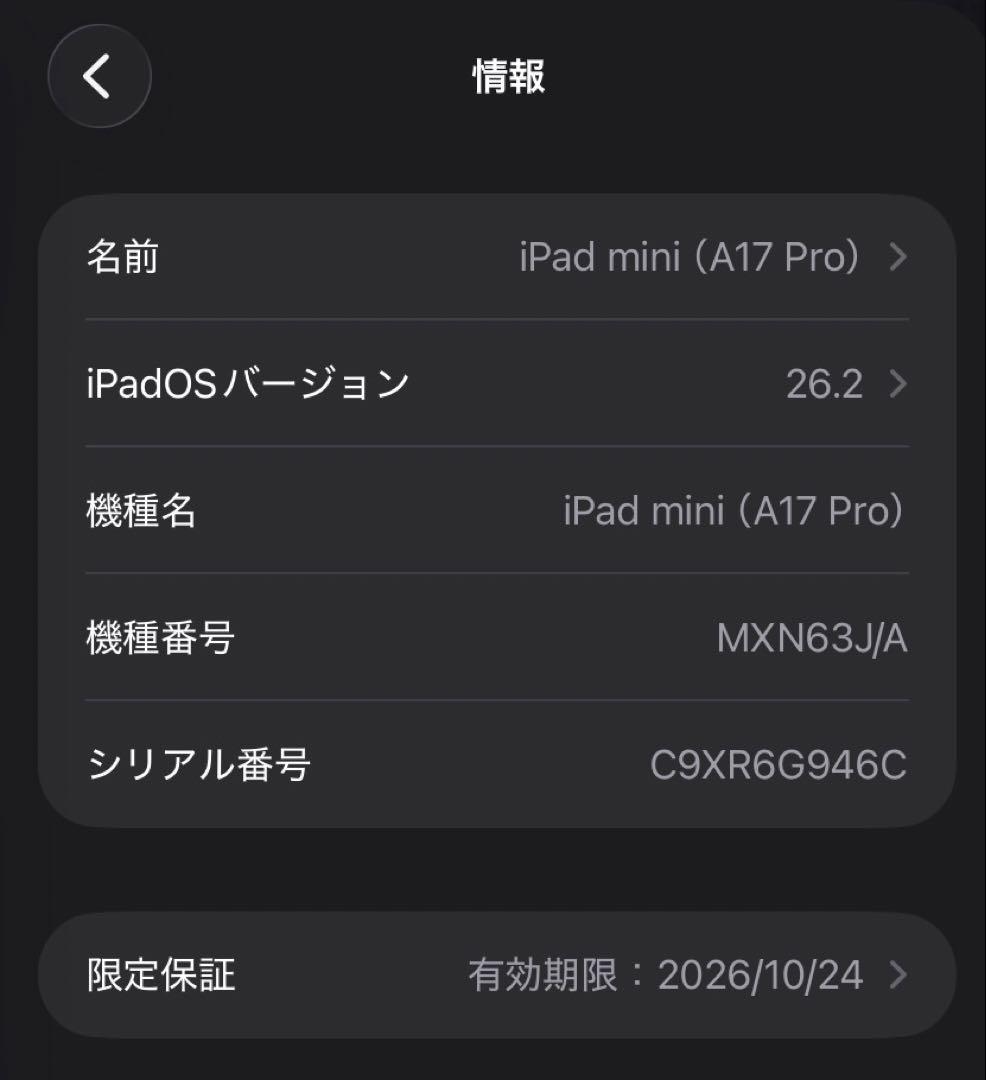Tap the grouped info card containing device details
Screen dimensions: 986x1080
[493, 511]
